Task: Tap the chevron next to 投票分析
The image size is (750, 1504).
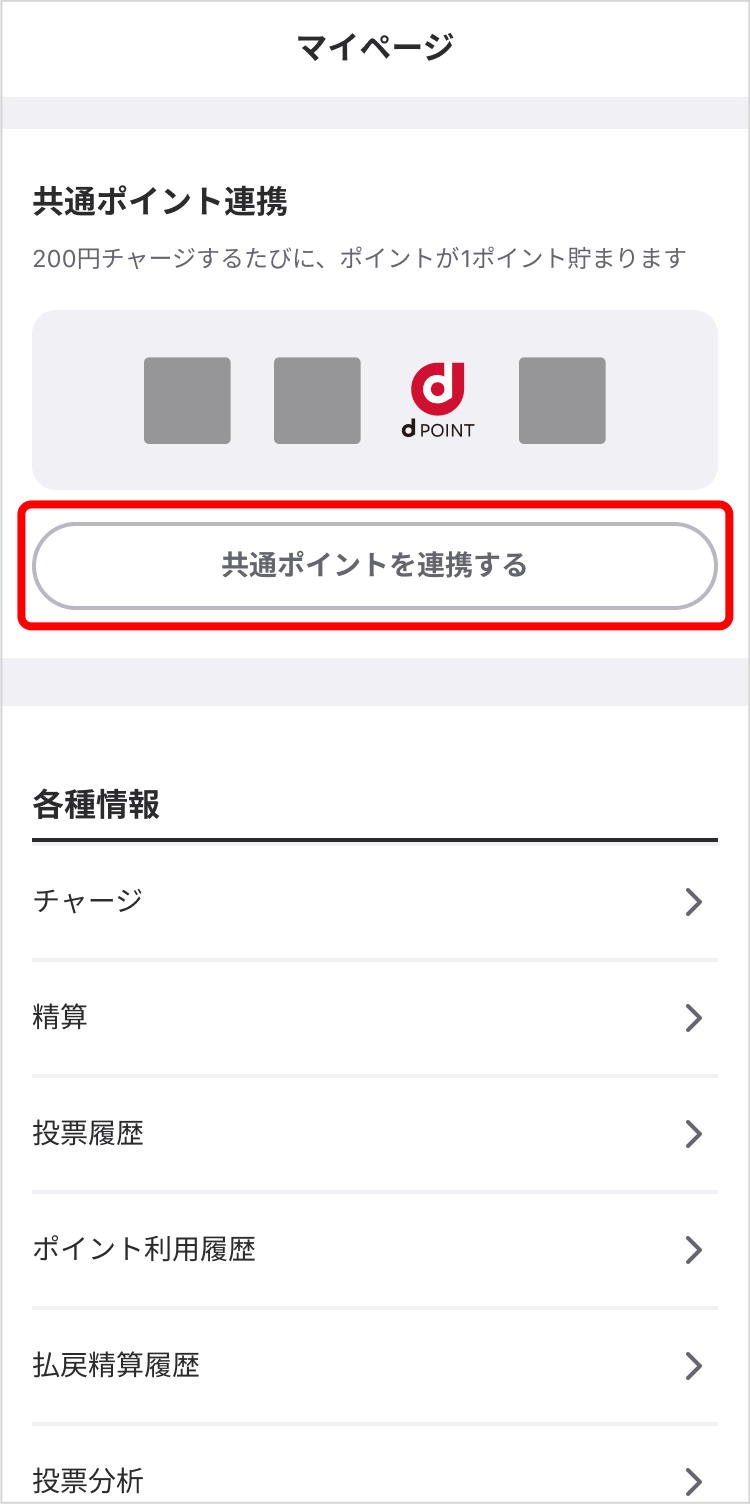Action: pos(694,1482)
